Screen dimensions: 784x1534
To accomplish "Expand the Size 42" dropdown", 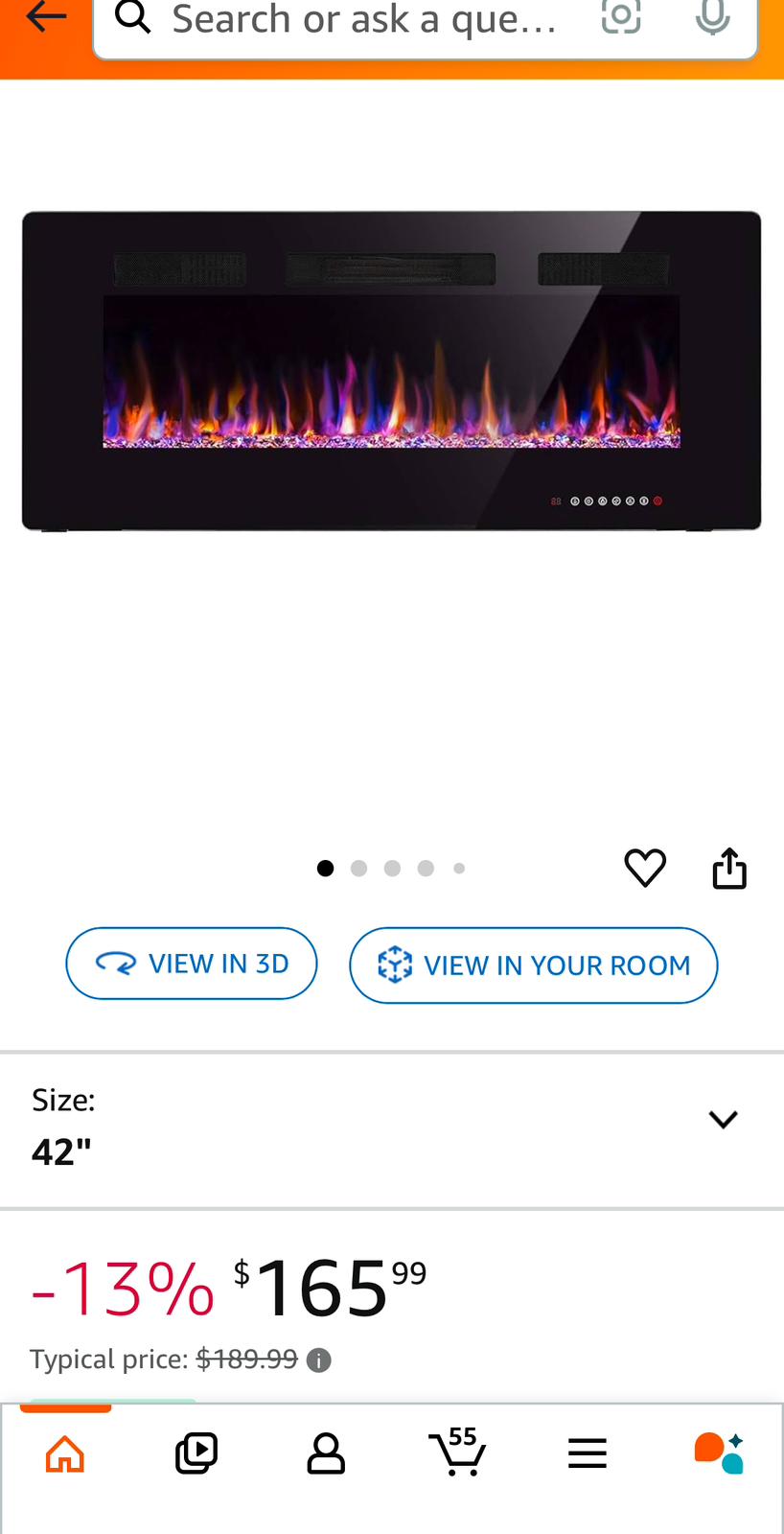I will point(722,1120).
